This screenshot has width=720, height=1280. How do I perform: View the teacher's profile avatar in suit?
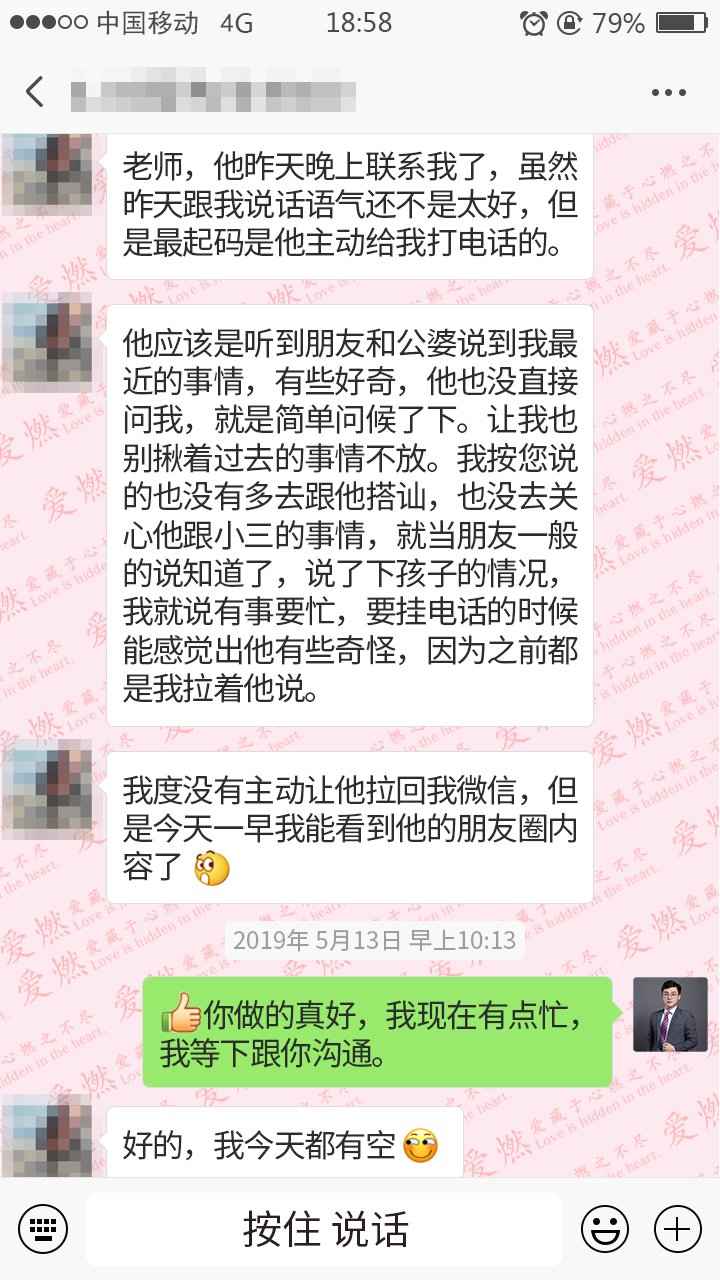[669, 1014]
